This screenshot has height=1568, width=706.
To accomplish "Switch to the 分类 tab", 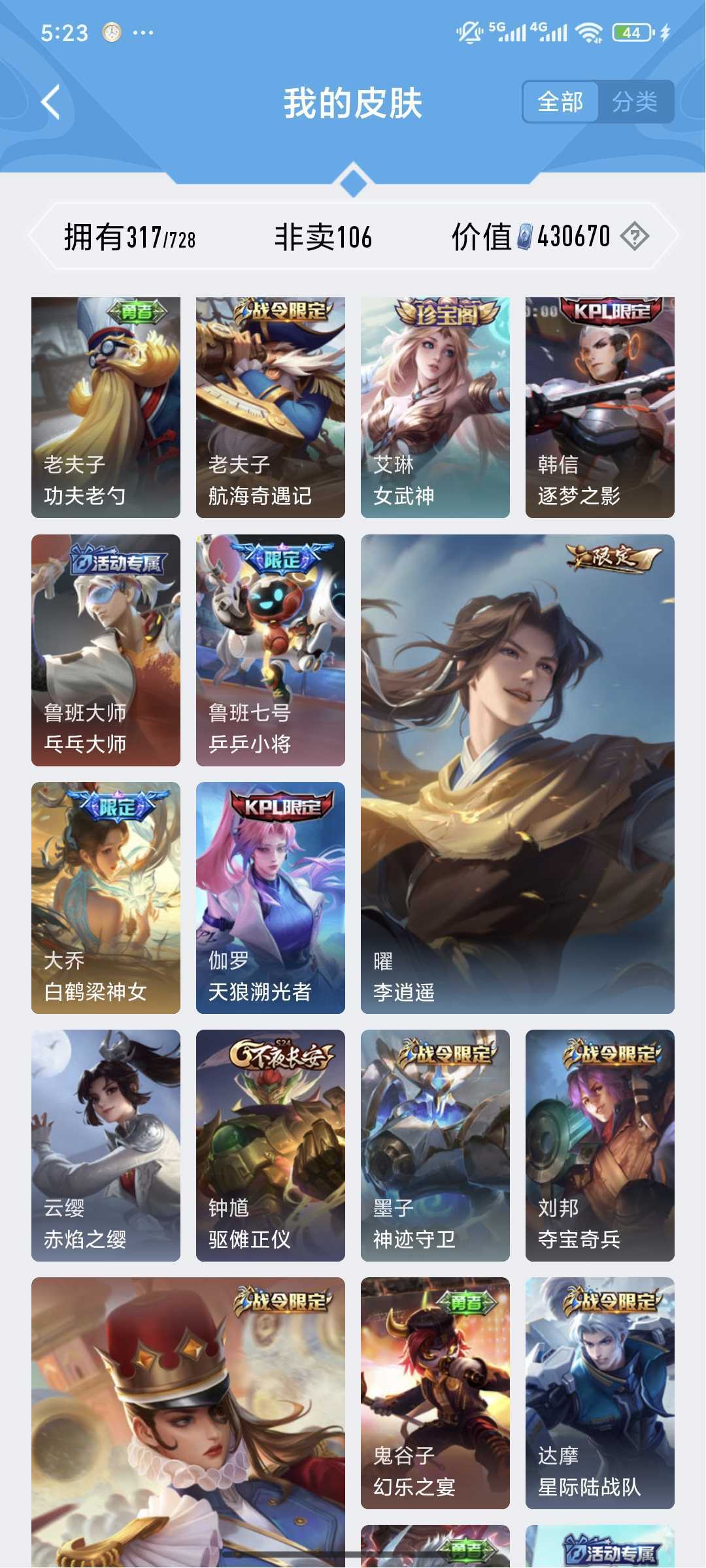I will pyautogui.click(x=635, y=102).
